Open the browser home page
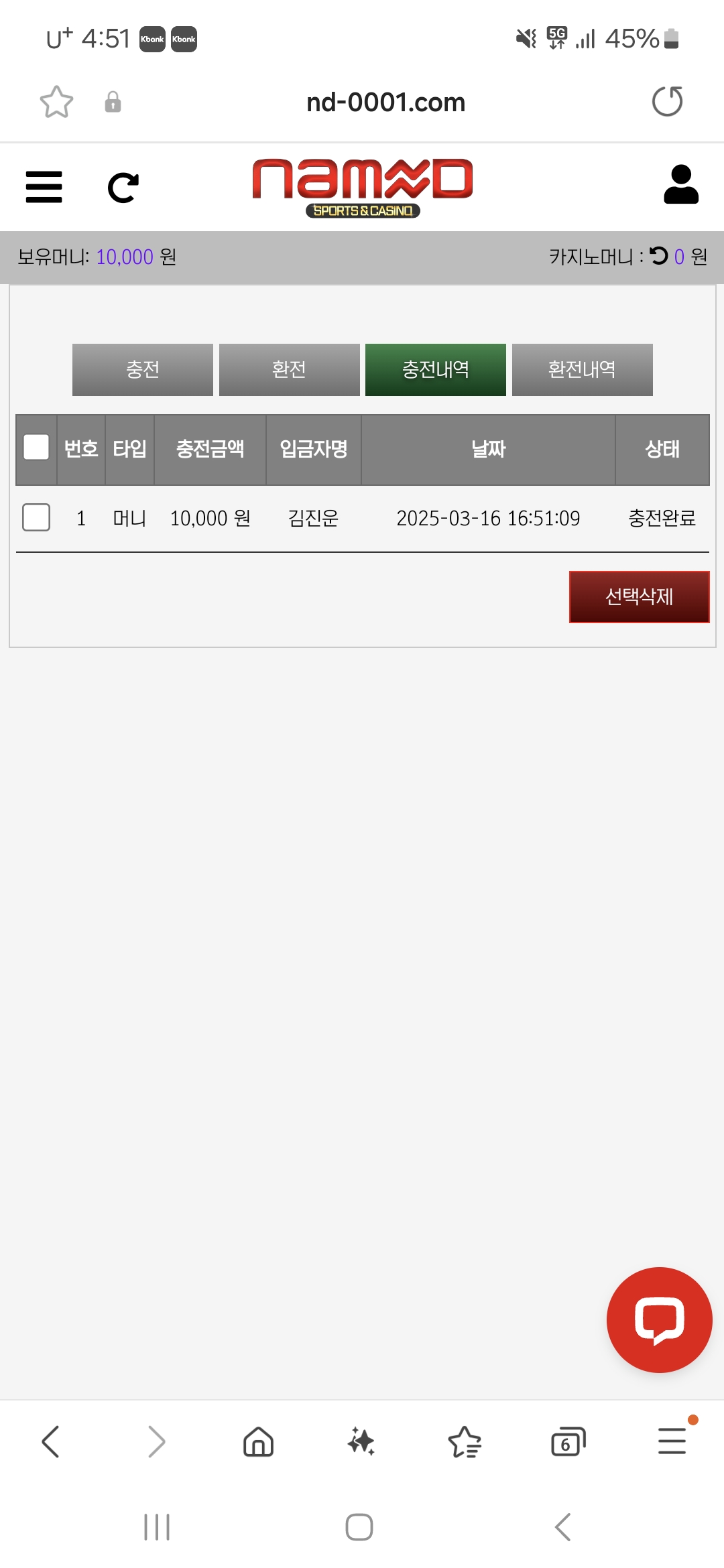This screenshot has height=1568, width=724. coord(258,1441)
